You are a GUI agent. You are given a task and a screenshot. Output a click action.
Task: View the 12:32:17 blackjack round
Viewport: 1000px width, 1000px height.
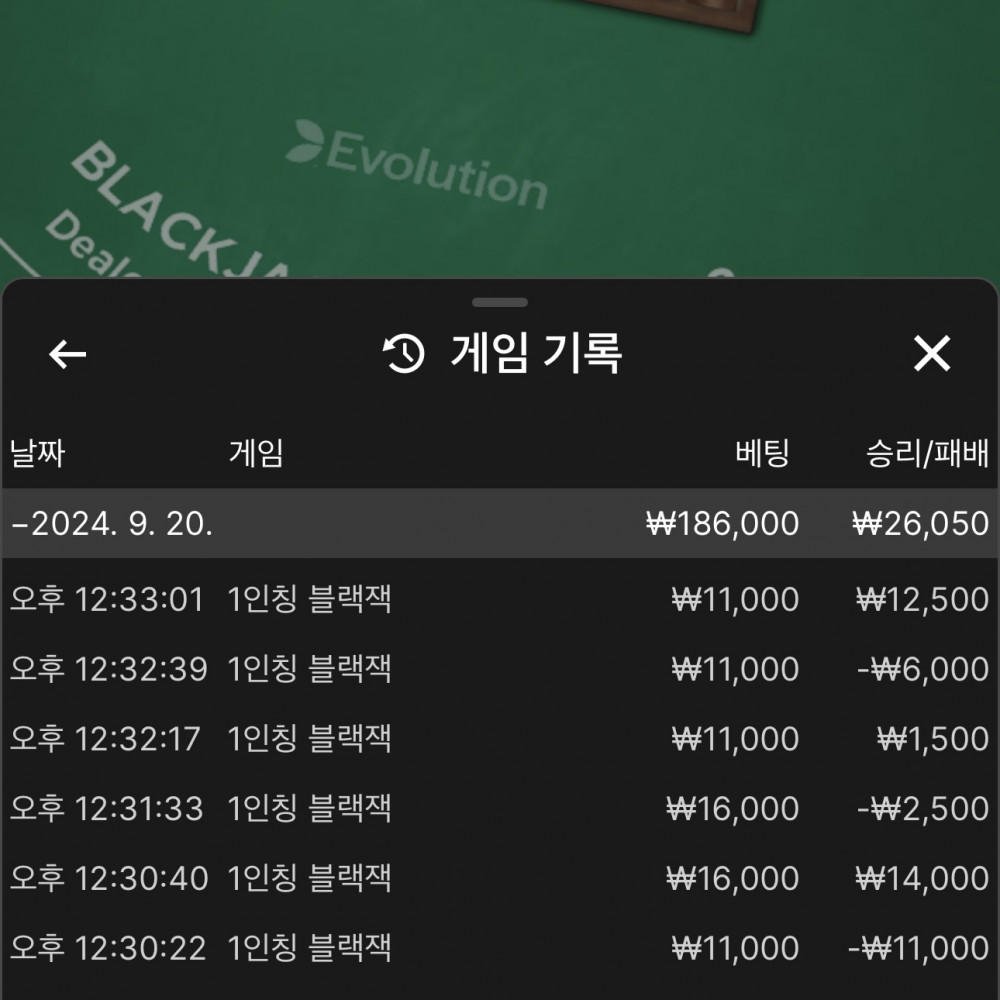point(499,739)
